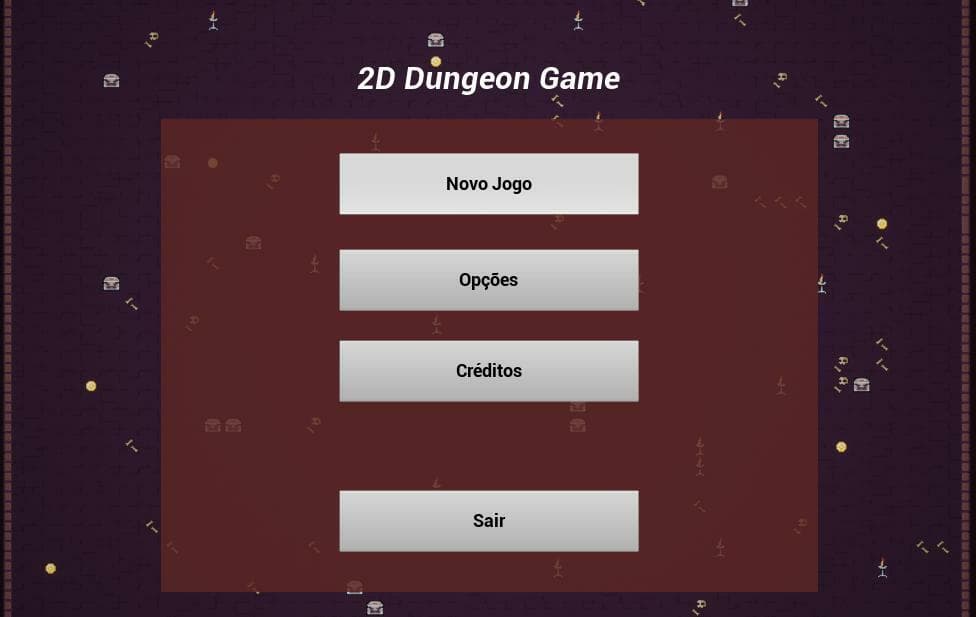Screen dimensions: 976x617
Task: View the Créditos screen
Action: 489,371
